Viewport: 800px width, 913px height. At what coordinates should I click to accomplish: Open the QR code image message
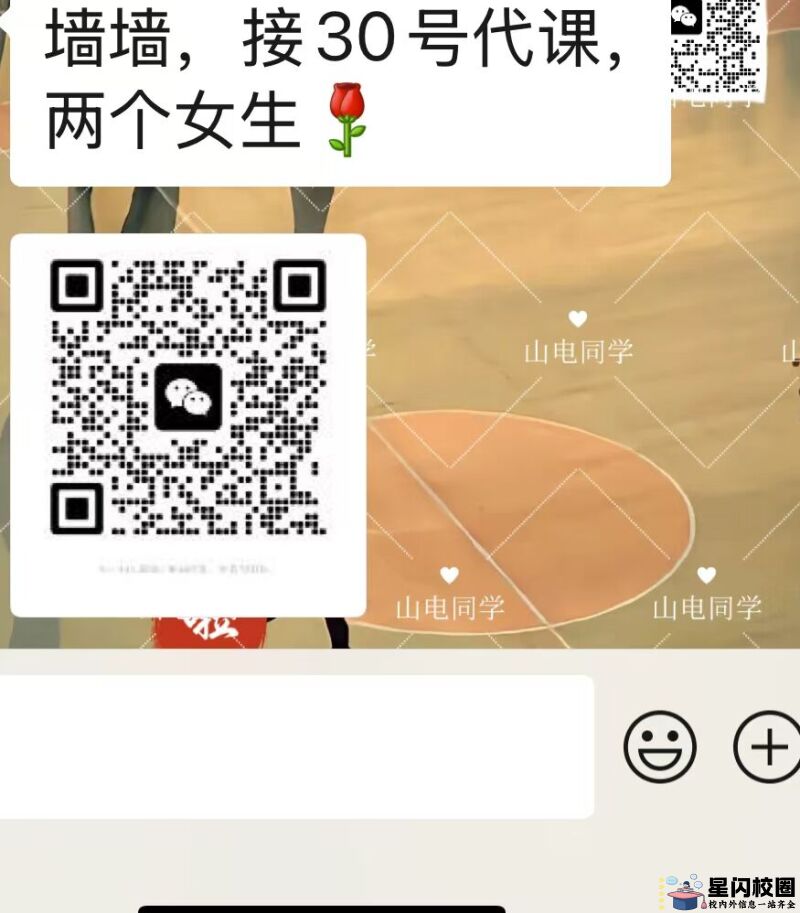(188, 425)
